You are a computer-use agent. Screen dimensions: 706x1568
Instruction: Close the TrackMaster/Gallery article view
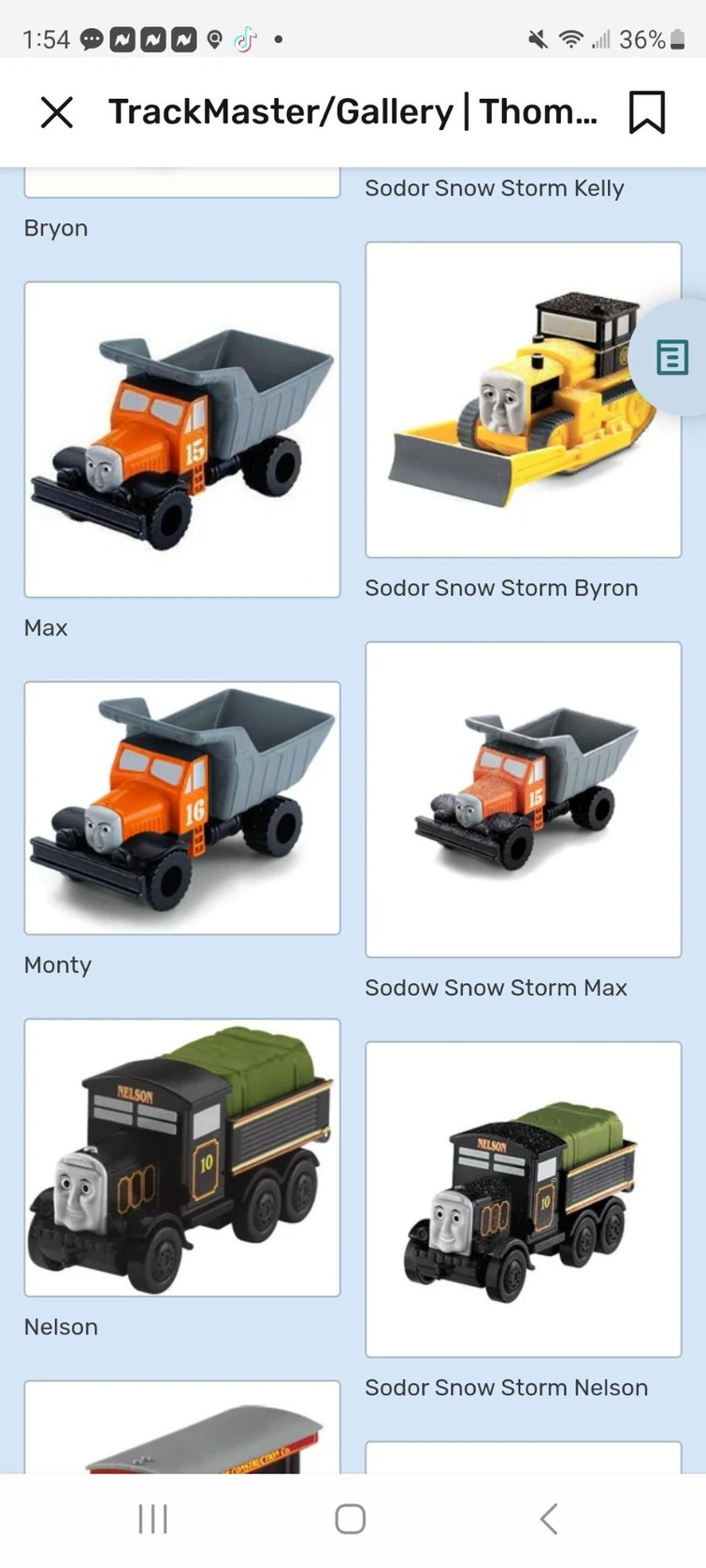pos(57,111)
